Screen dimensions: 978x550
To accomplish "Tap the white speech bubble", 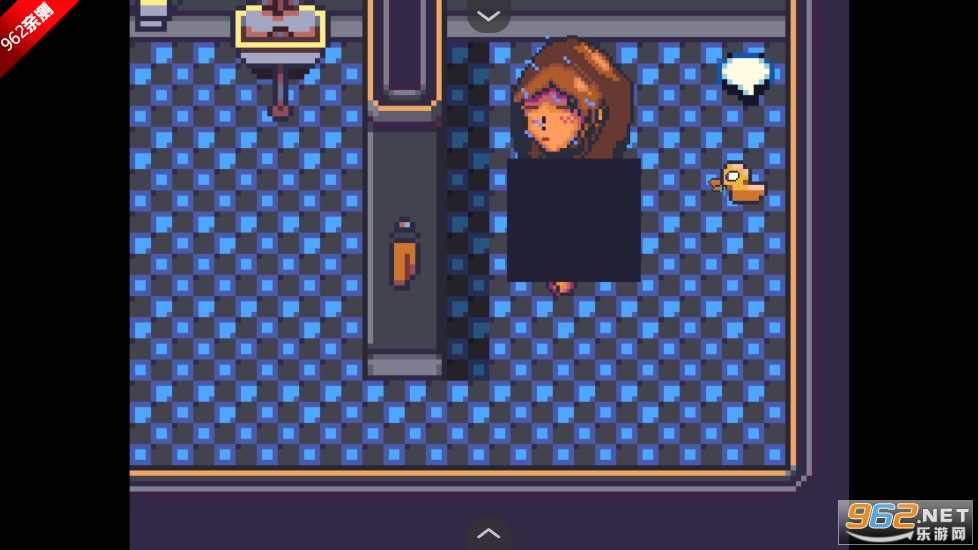I will [x=747, y=76].
